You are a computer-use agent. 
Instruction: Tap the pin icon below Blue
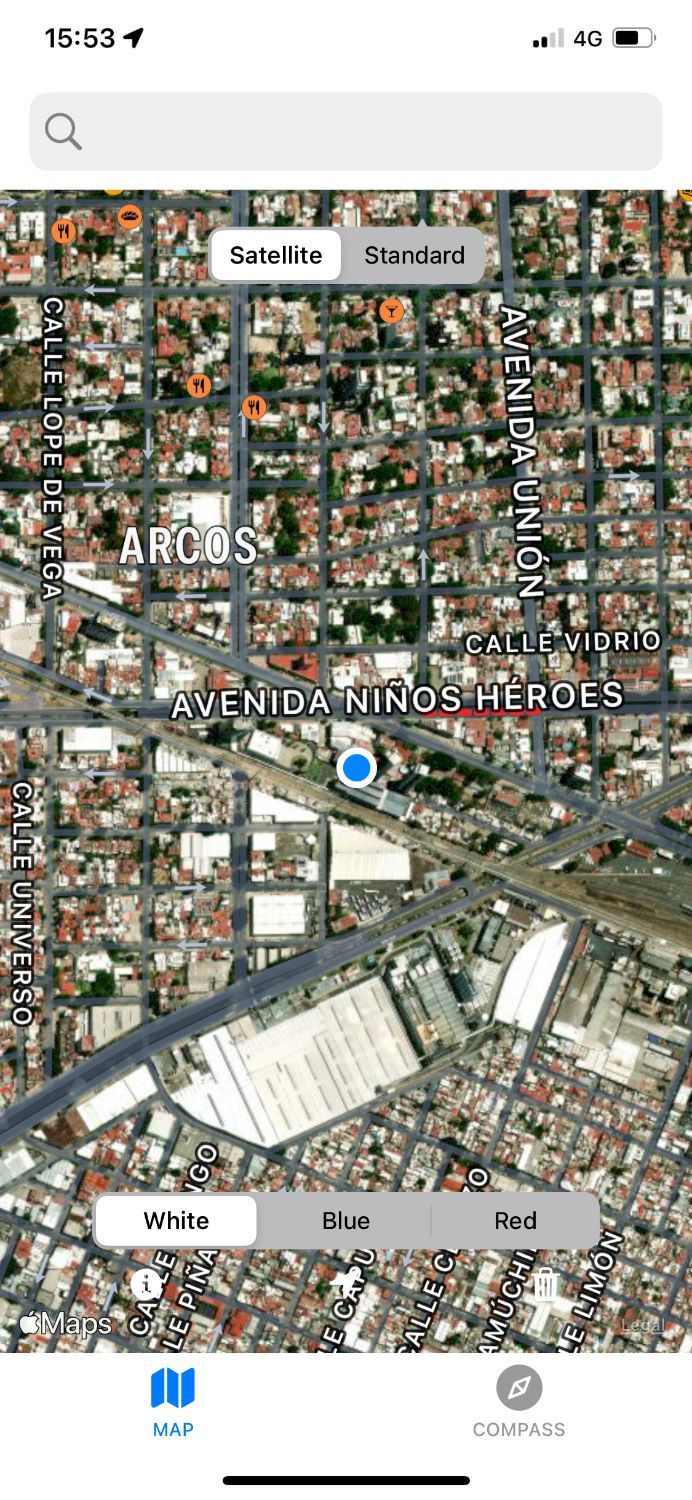tap(346, 1284)
